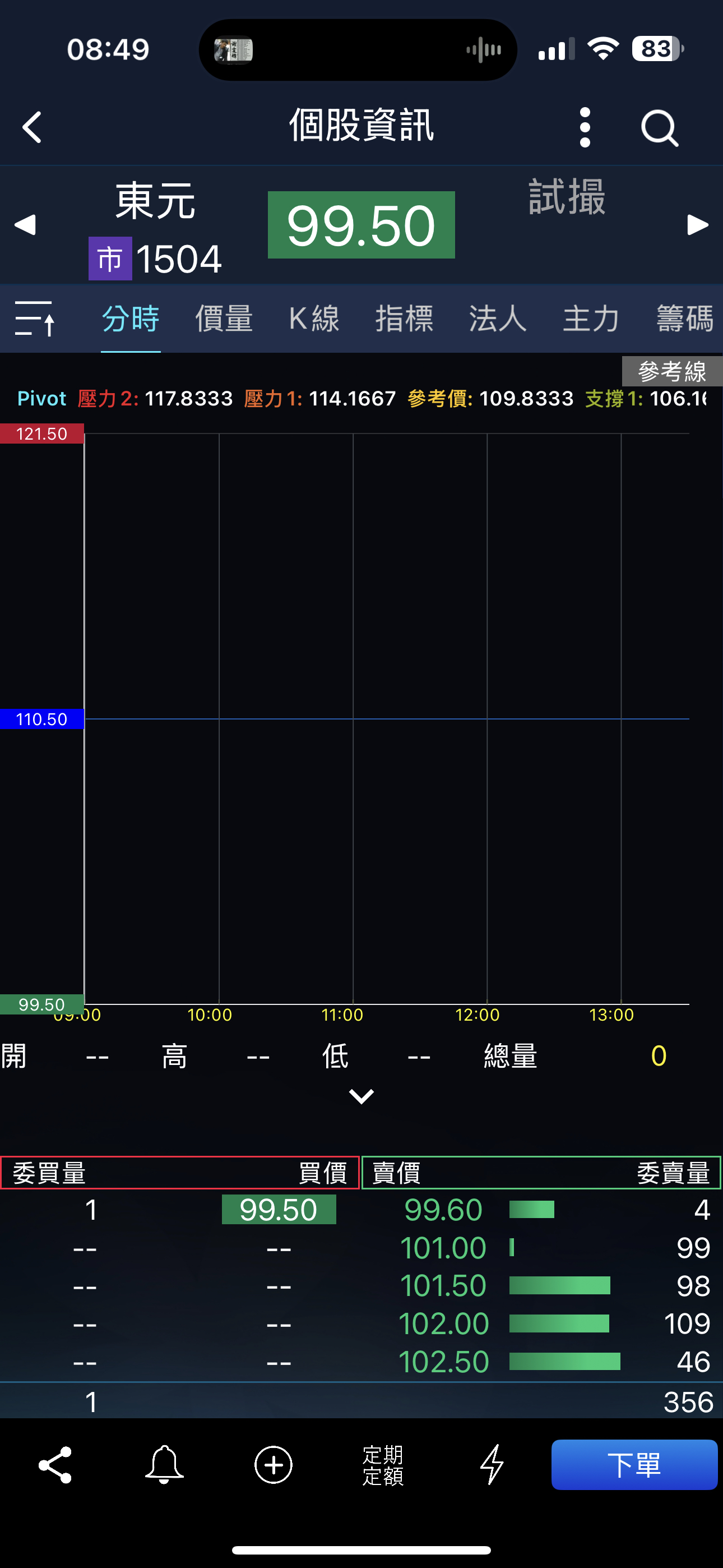Switch to the 指標 tab
Image resolution: width=723 pixels, height=1568 pixels.
[404, 319]
